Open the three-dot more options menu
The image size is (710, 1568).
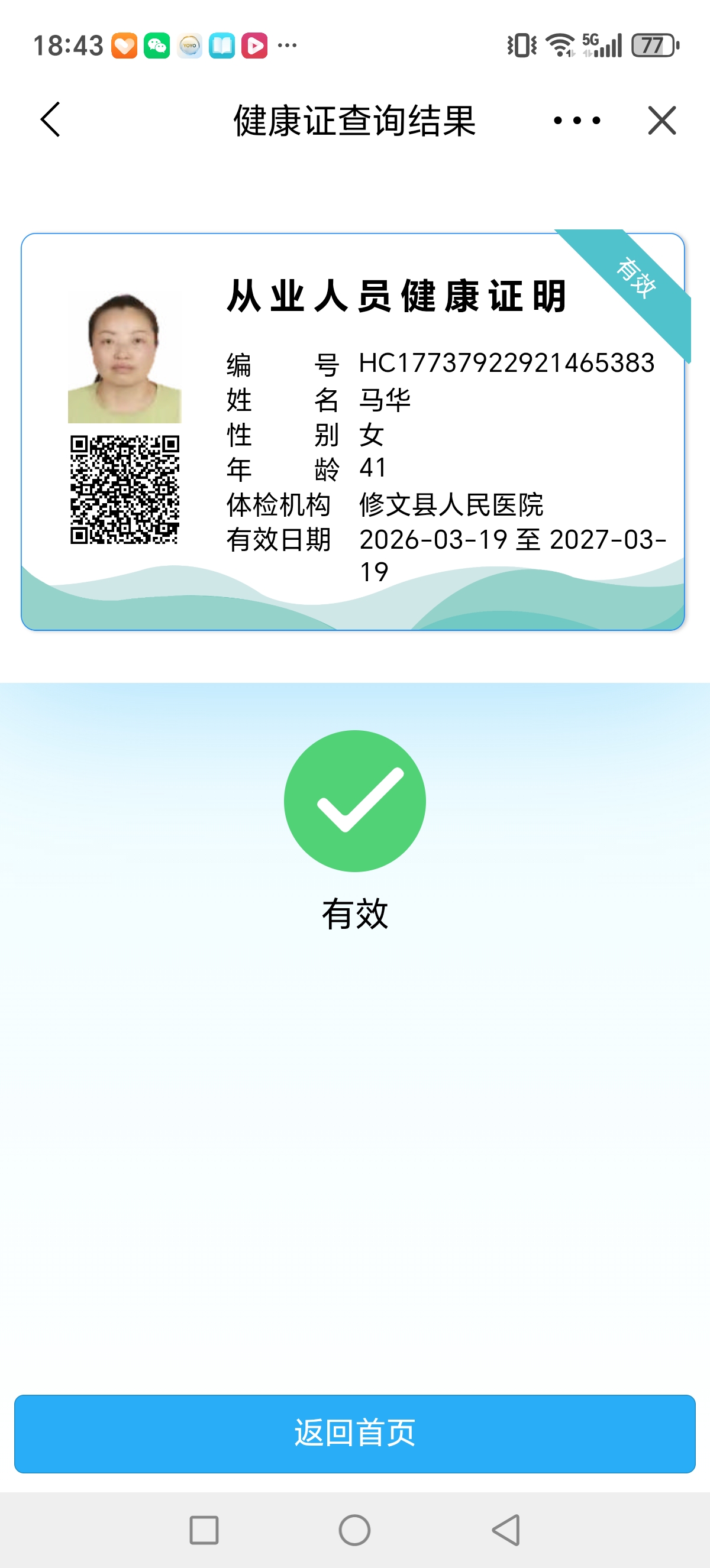tap(577, 121)
